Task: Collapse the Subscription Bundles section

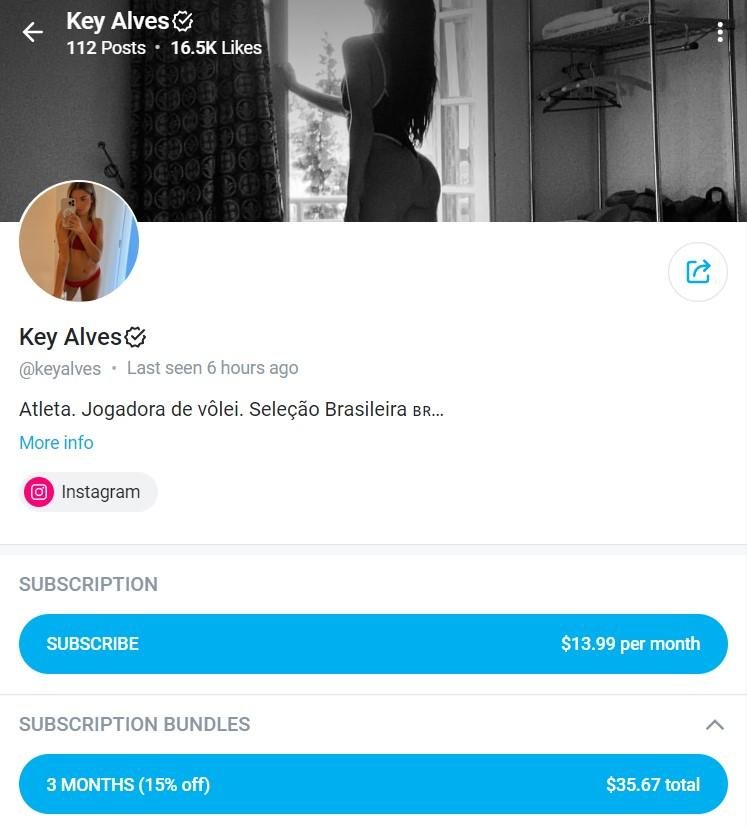Action: click(x=714, y=724)
